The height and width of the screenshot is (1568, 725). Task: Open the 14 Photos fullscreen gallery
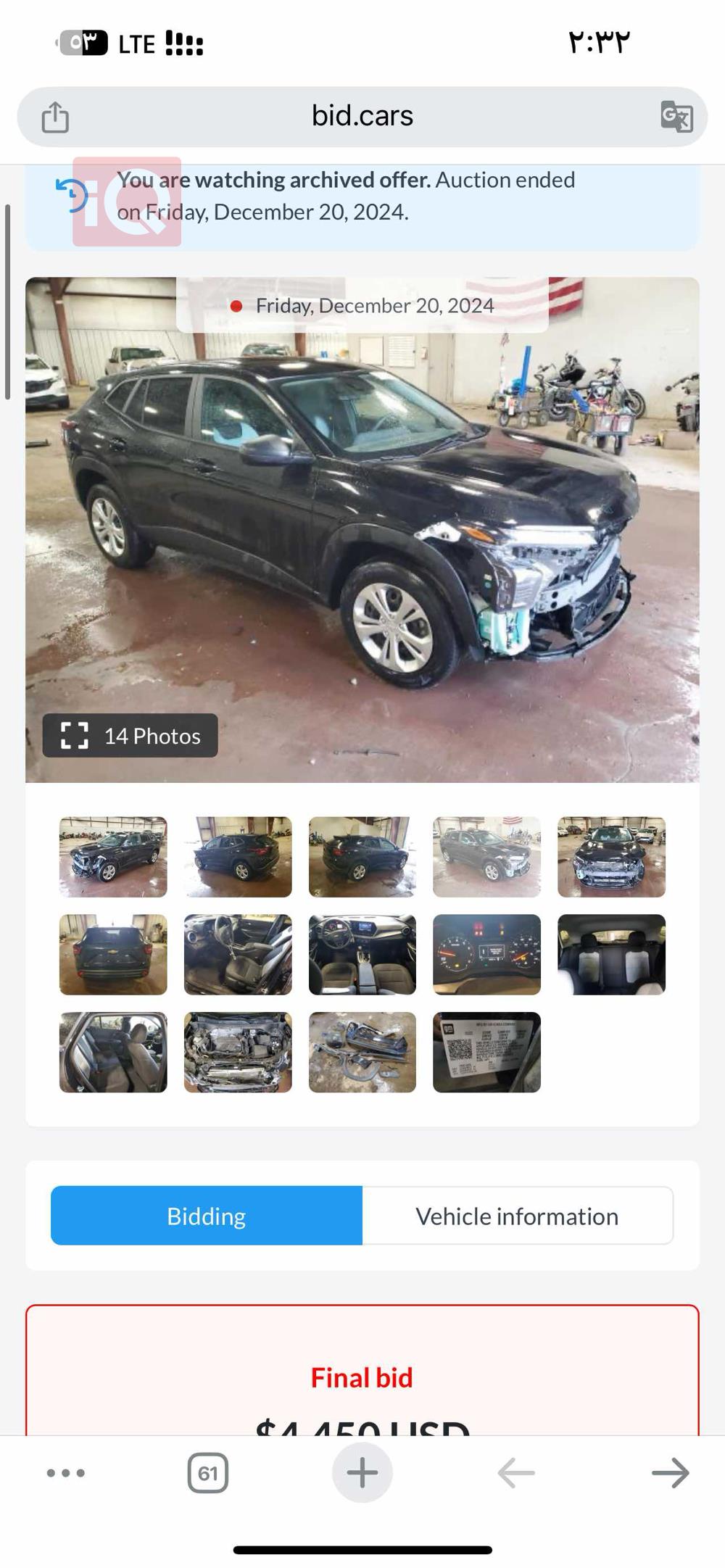tap(130, 735)
